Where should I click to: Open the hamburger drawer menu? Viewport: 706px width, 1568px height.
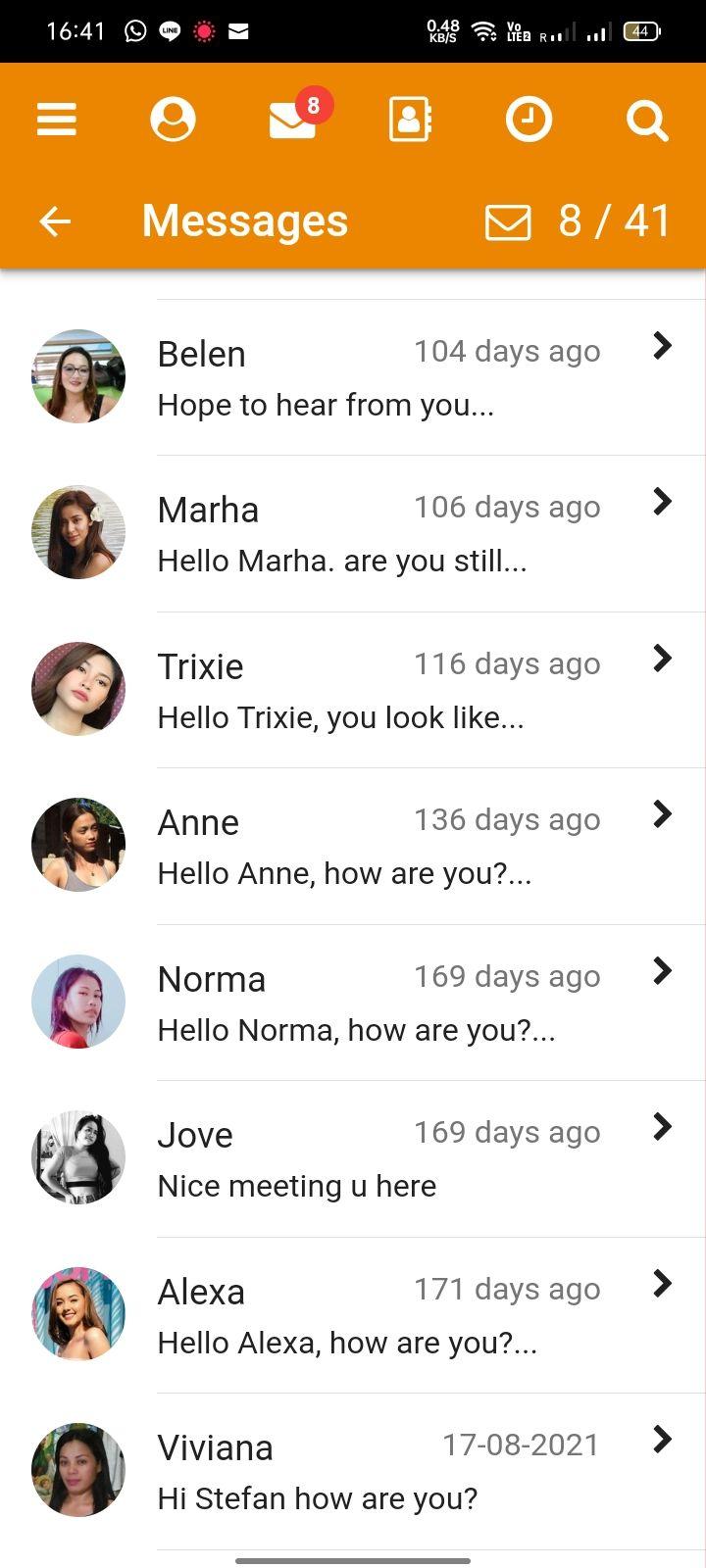[57, 120]
